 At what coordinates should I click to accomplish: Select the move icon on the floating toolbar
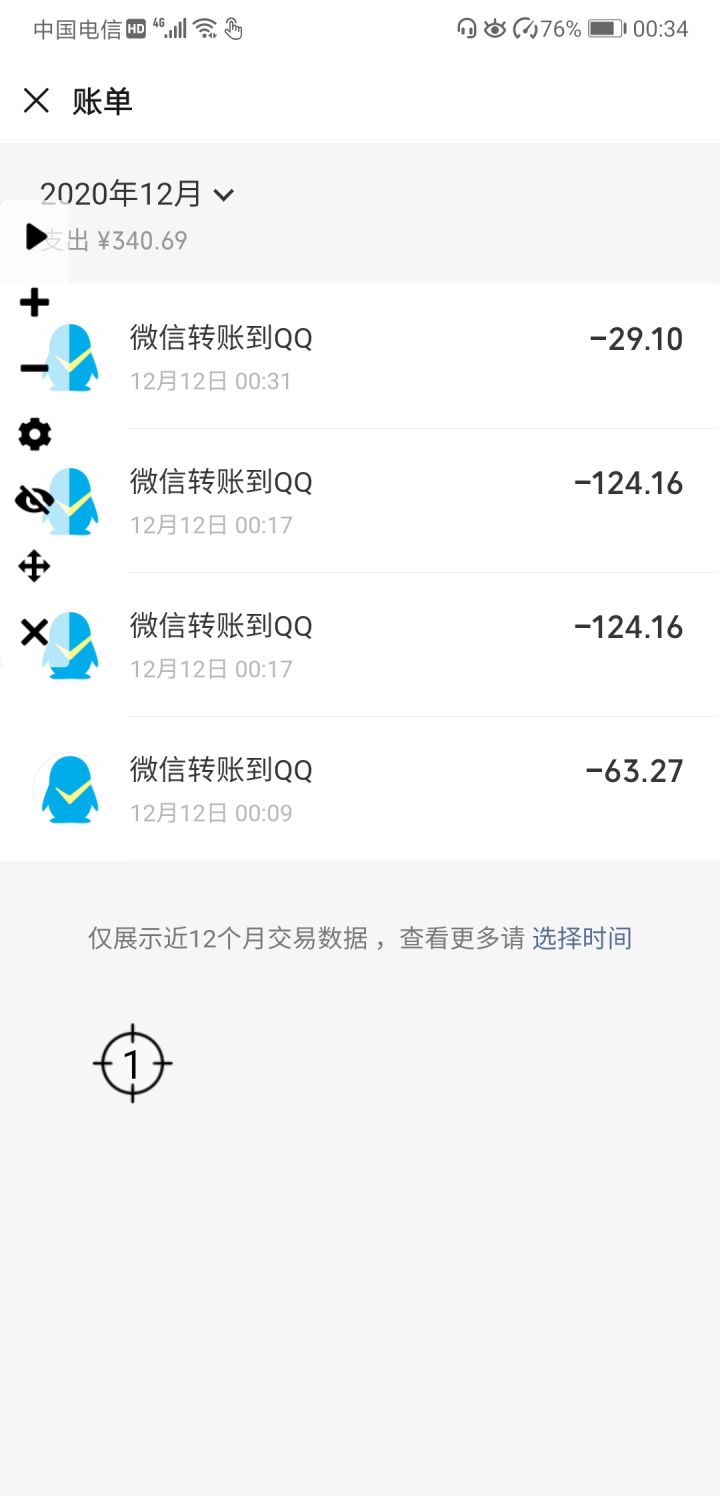33,566
